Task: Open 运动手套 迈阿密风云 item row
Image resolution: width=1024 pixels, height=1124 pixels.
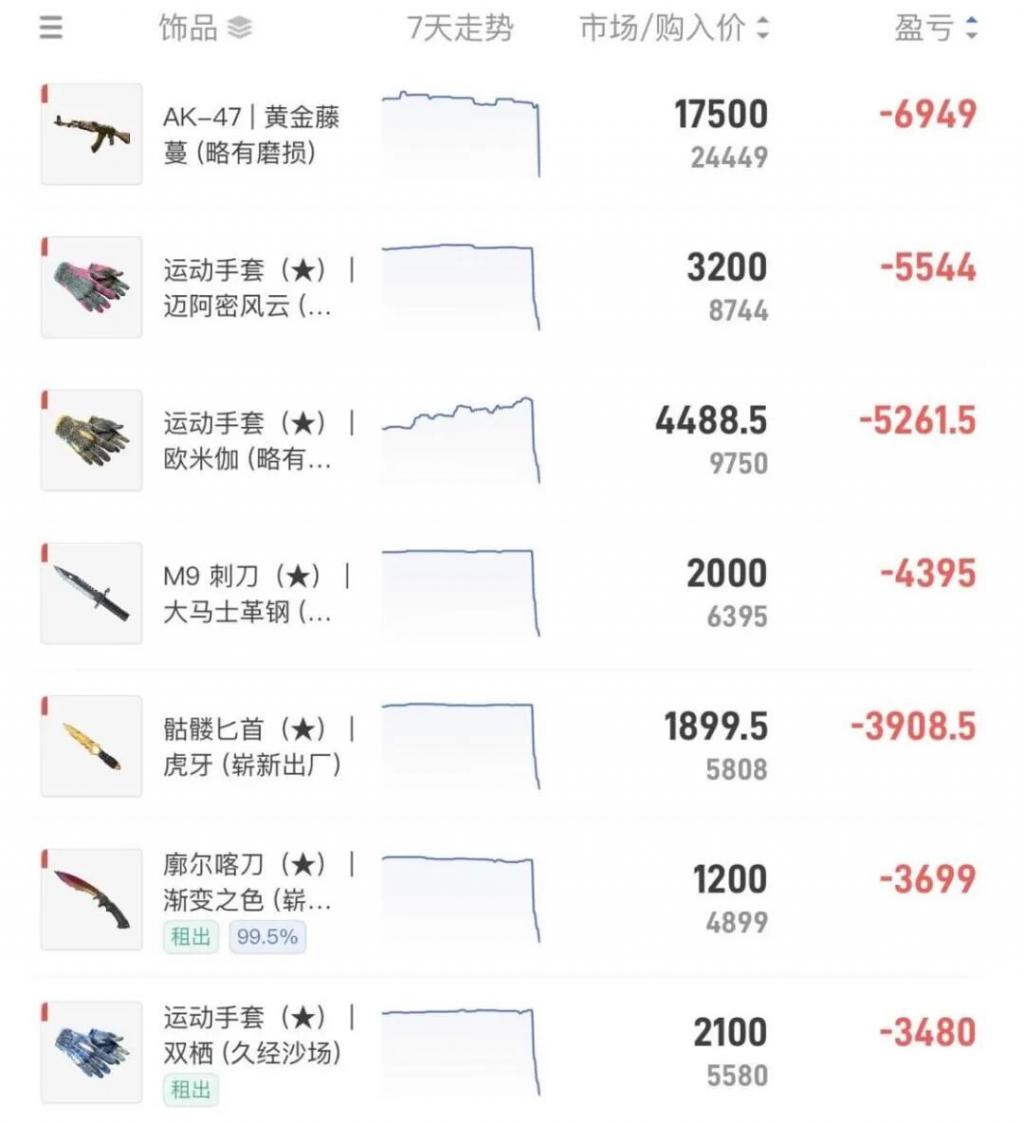Action: (252, 288)
